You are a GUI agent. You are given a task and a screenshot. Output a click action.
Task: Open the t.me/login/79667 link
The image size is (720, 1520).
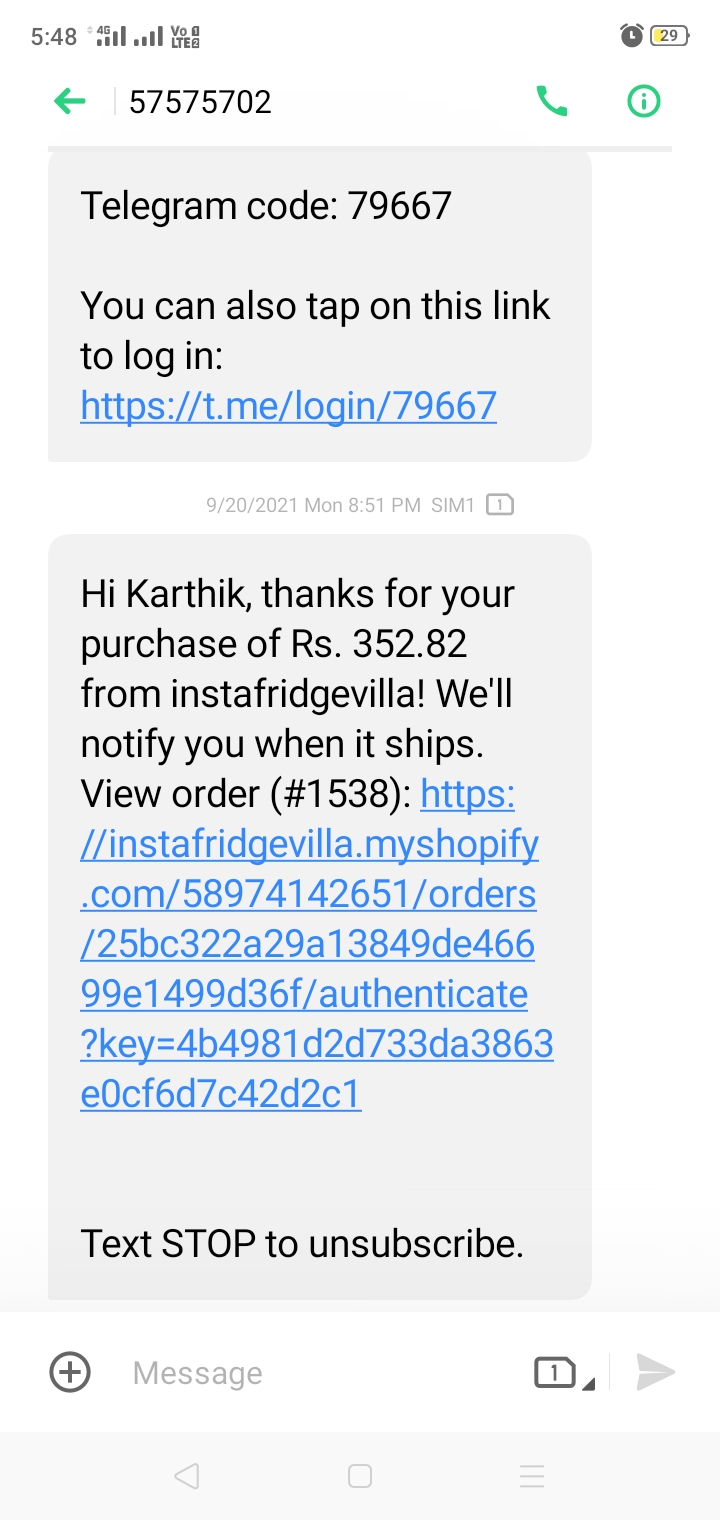click(288, 405)
